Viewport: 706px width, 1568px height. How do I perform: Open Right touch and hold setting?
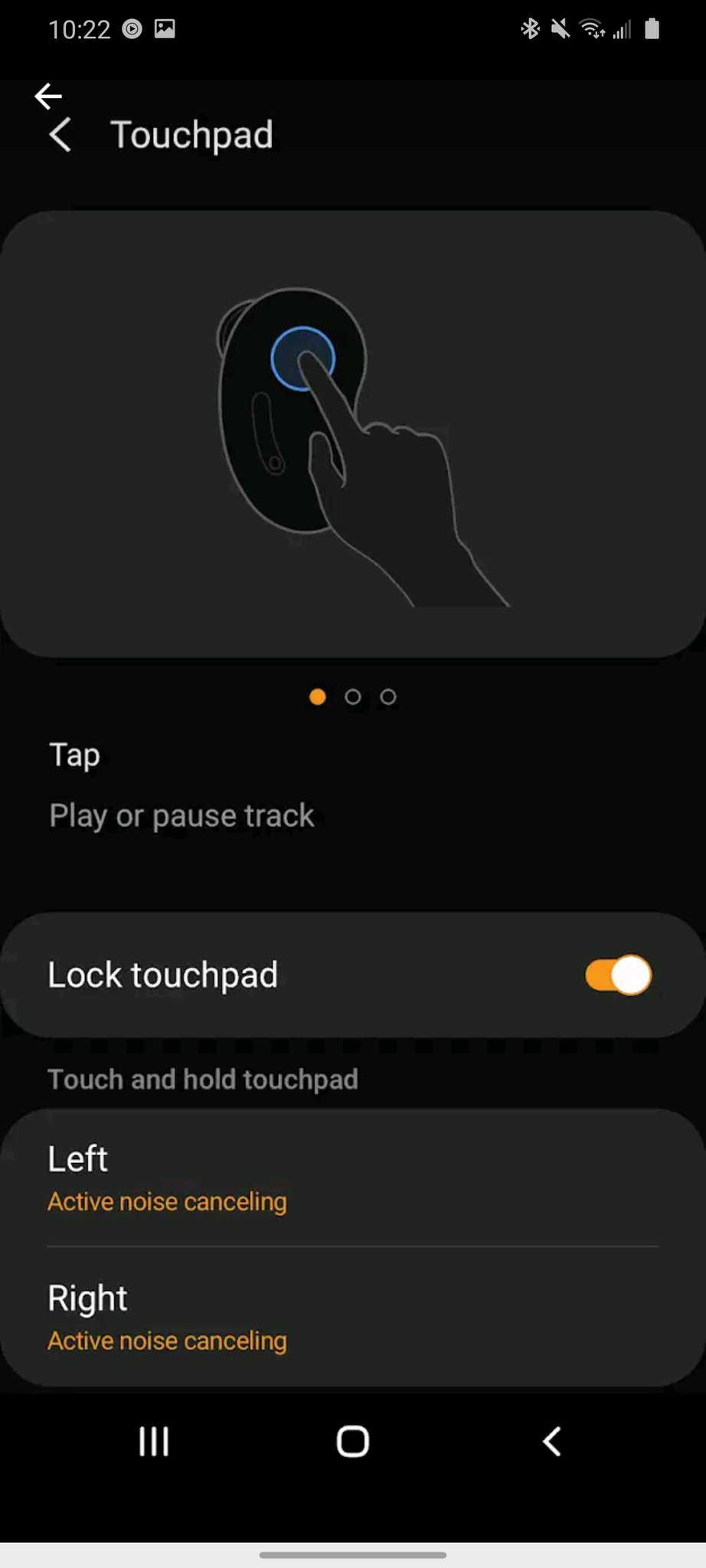click(x=352, y=1317)
